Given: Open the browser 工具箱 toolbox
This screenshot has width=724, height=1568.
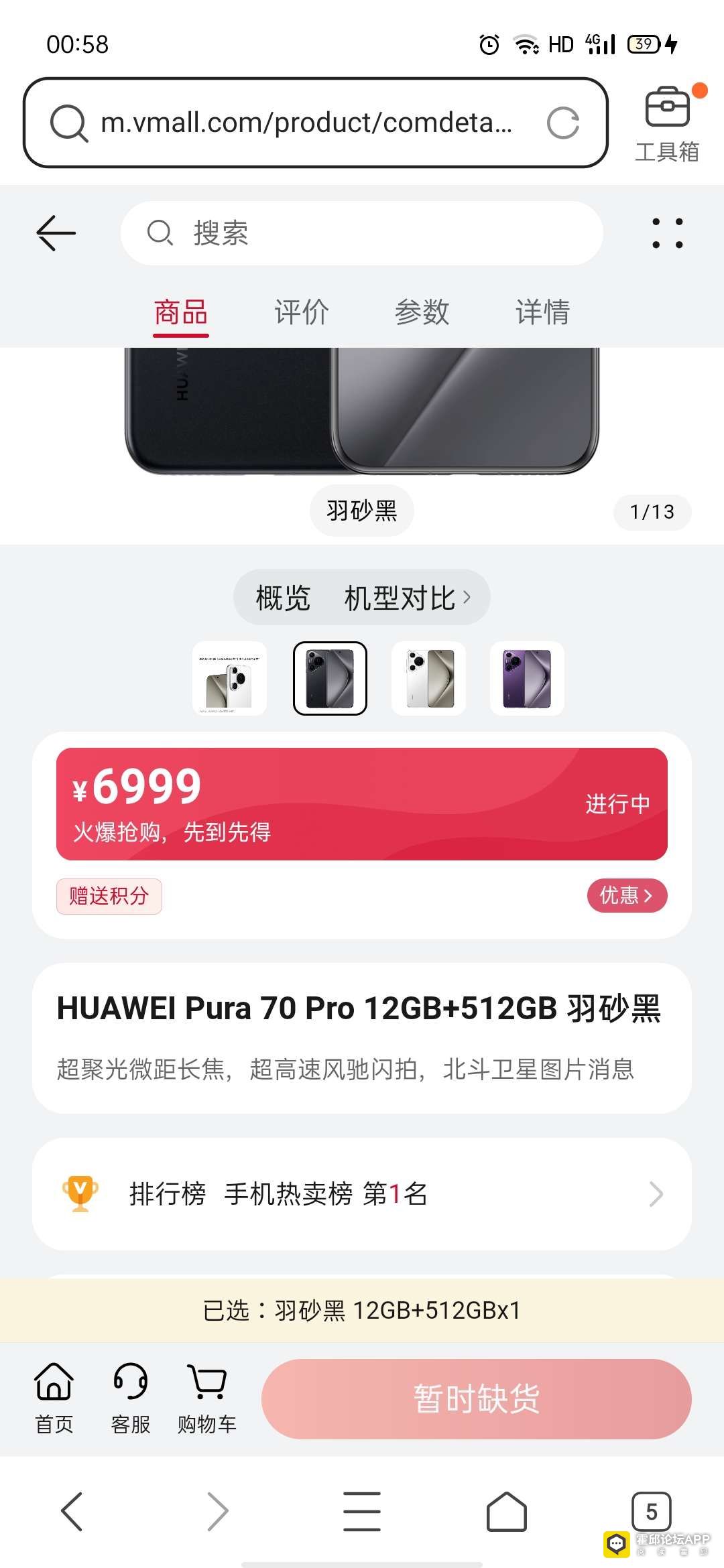Looking at the screenshot, I should point(667,123).
